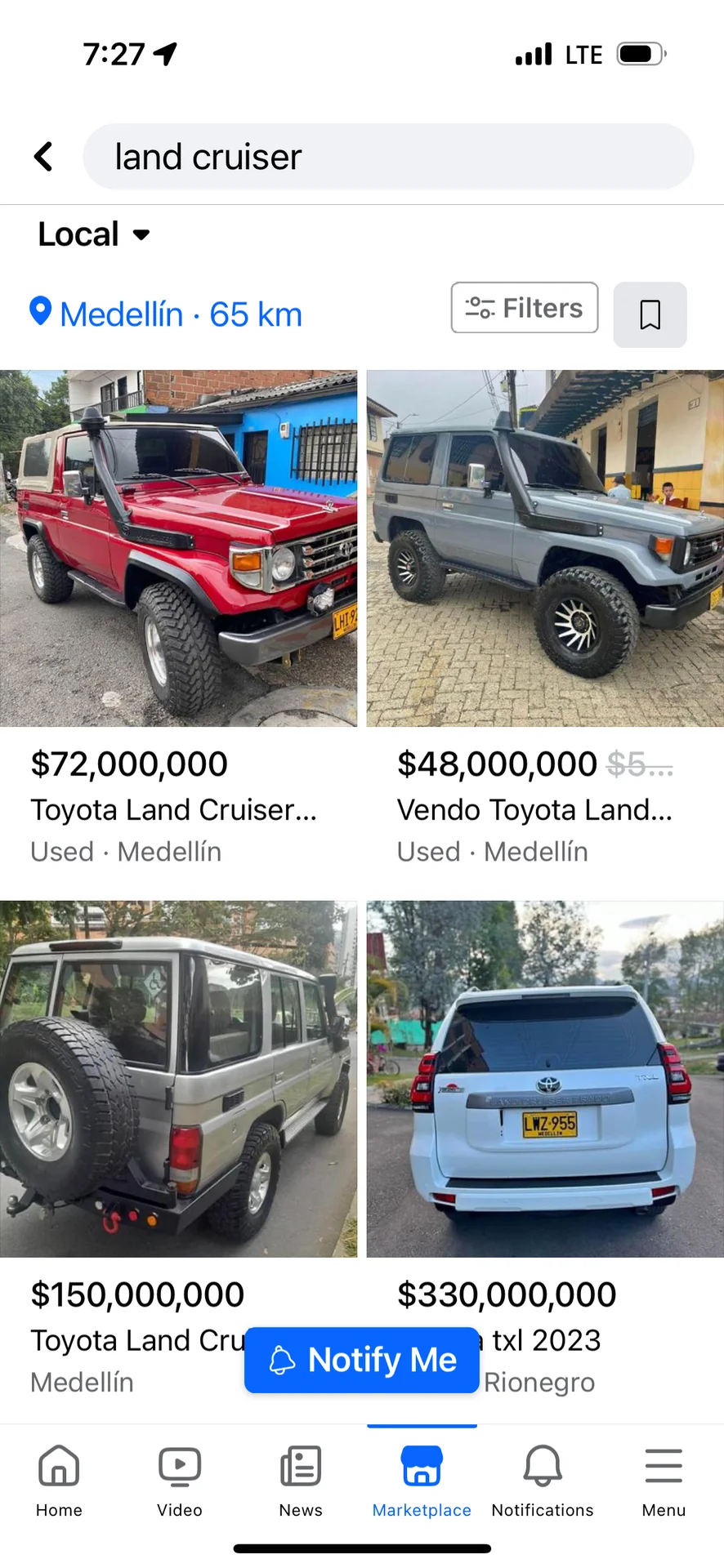The height and width of the screenshot is (1568, 724).
Task: Open Filters
Action: (524, 308)
